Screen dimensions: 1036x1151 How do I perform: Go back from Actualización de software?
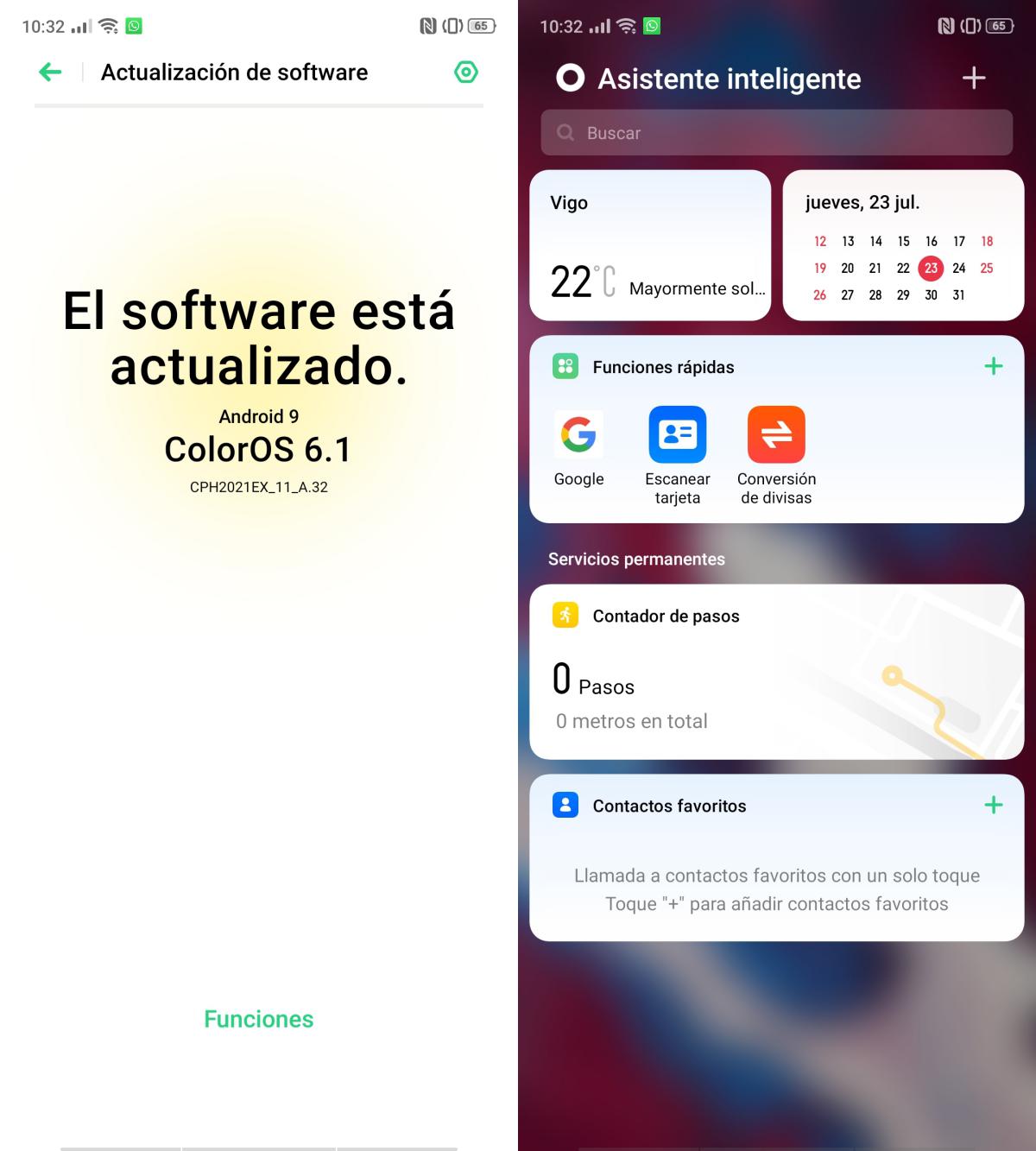pyautogui.click(x=50, y=73)
